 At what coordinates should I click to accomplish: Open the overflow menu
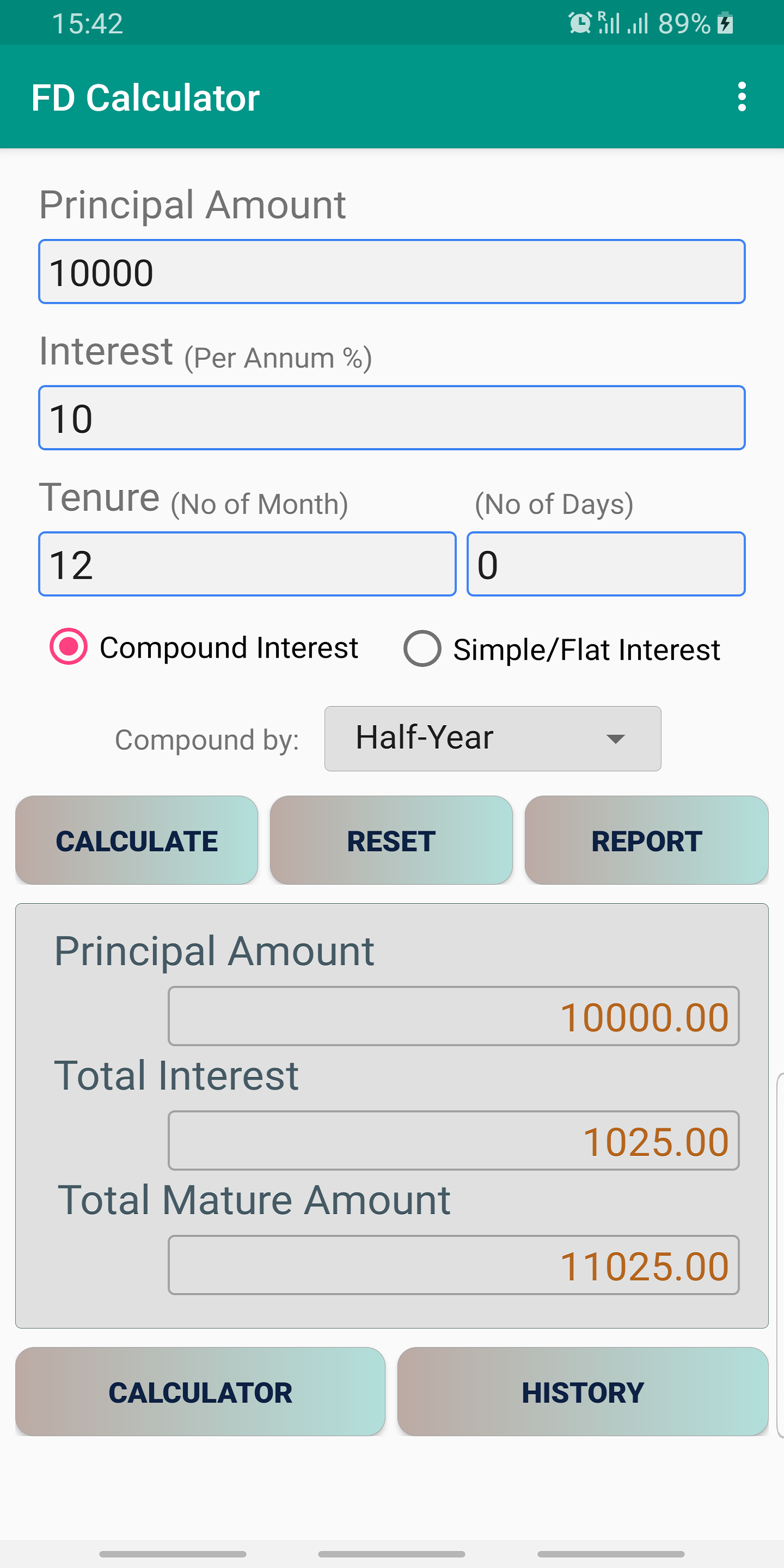point(742,97)
